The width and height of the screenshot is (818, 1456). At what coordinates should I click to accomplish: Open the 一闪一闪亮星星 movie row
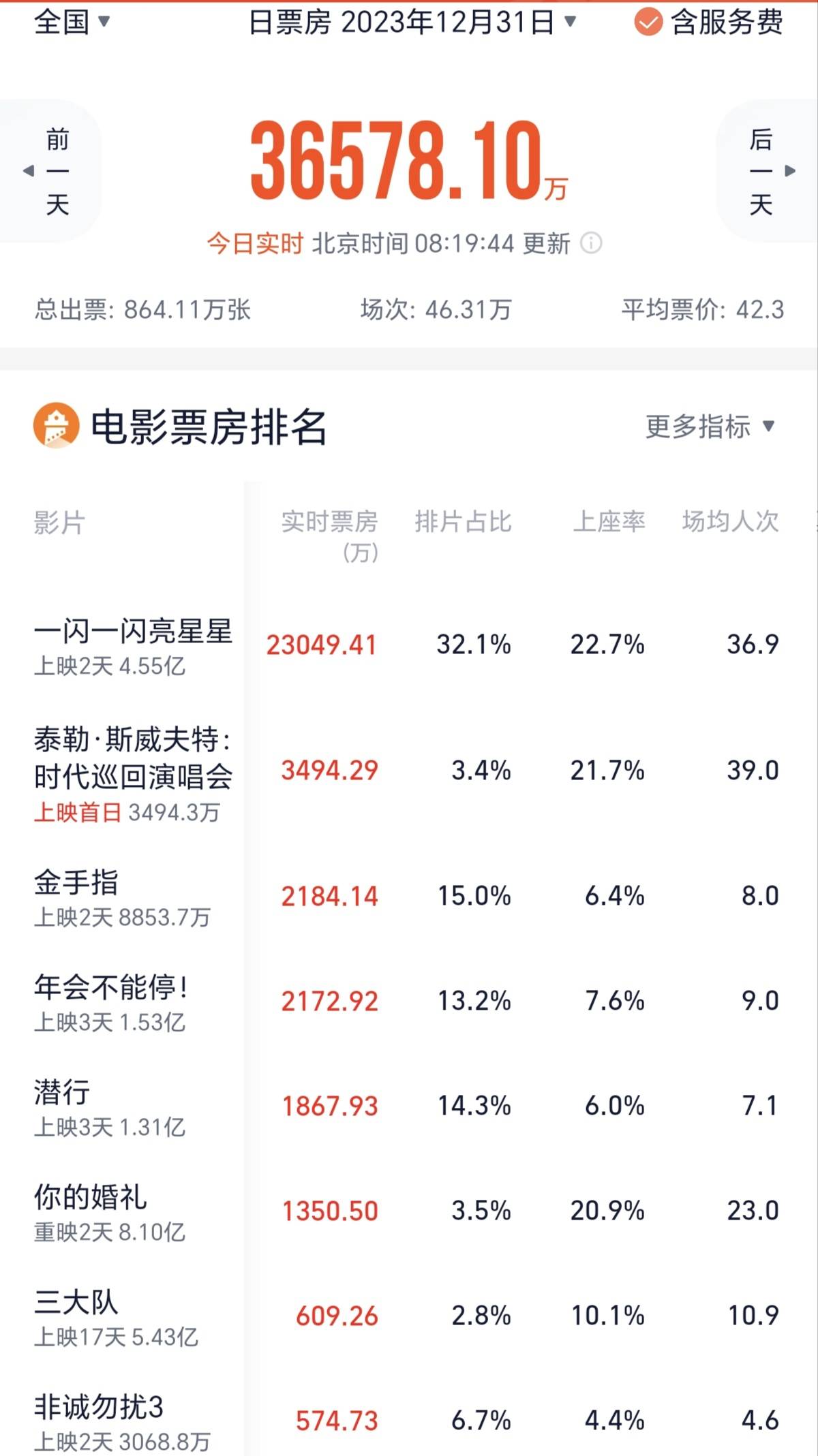[x=133, y=645]
